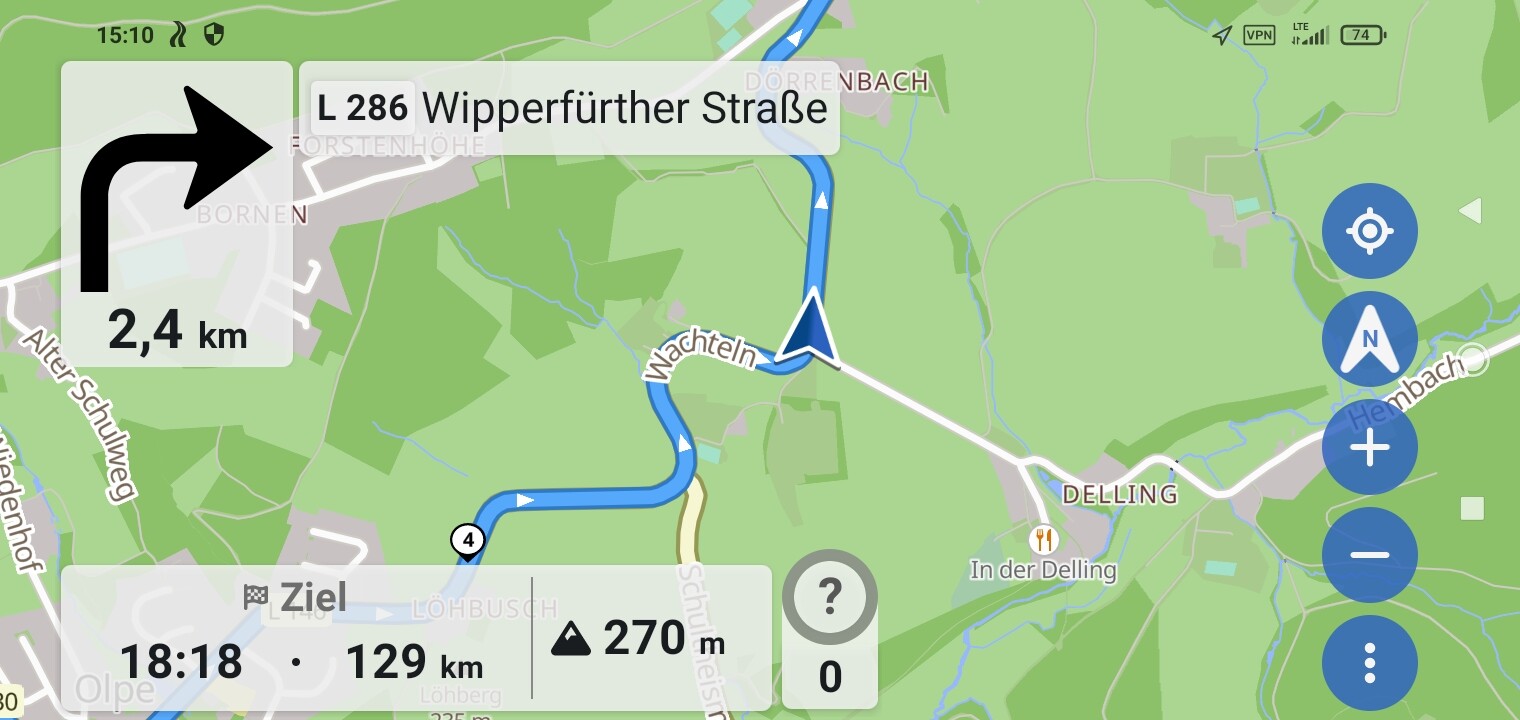
Task: Open recent apps via square button
Action: 1471,509
